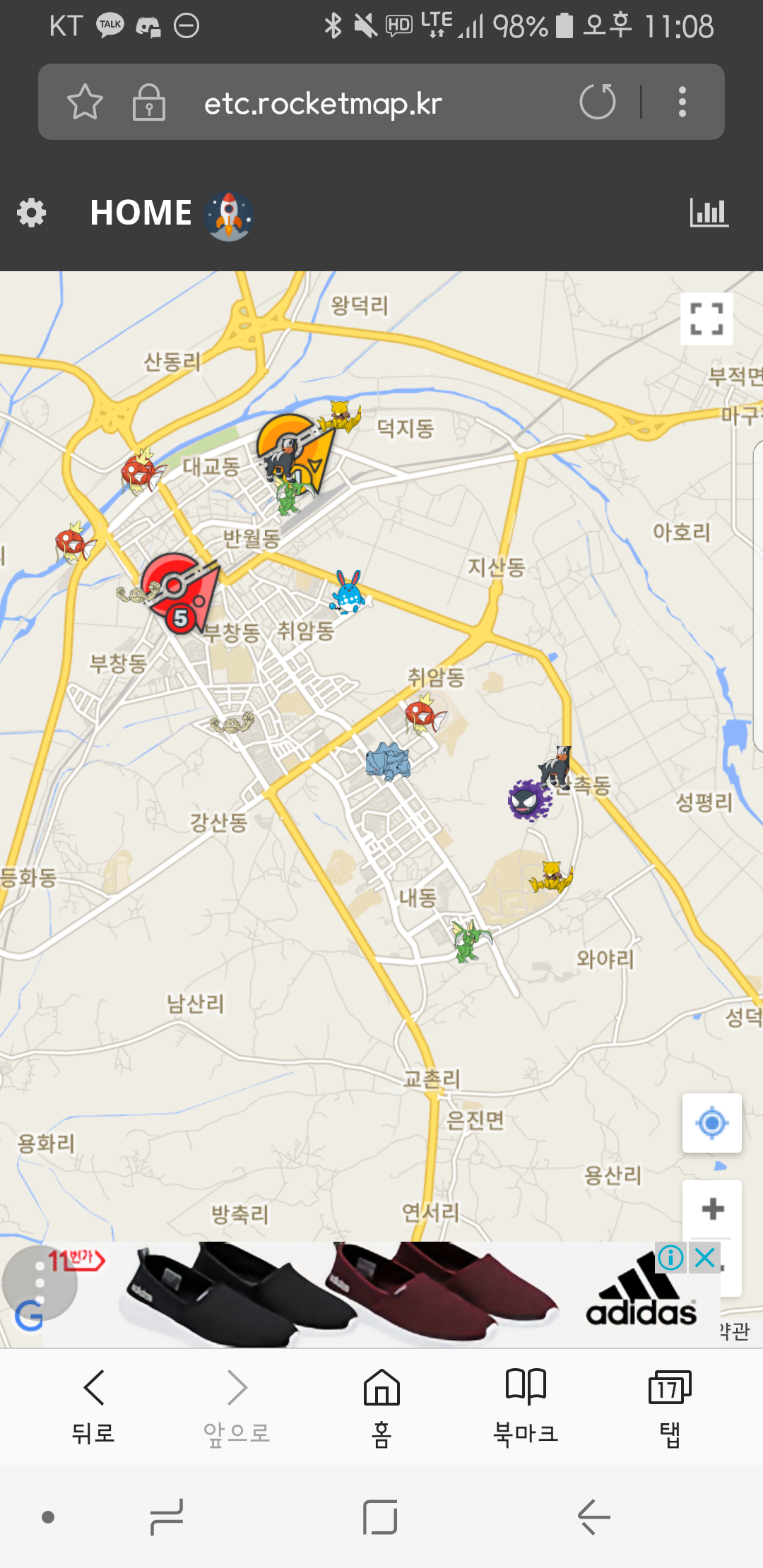Bookmark this page with the star icon

pos(85,102)
